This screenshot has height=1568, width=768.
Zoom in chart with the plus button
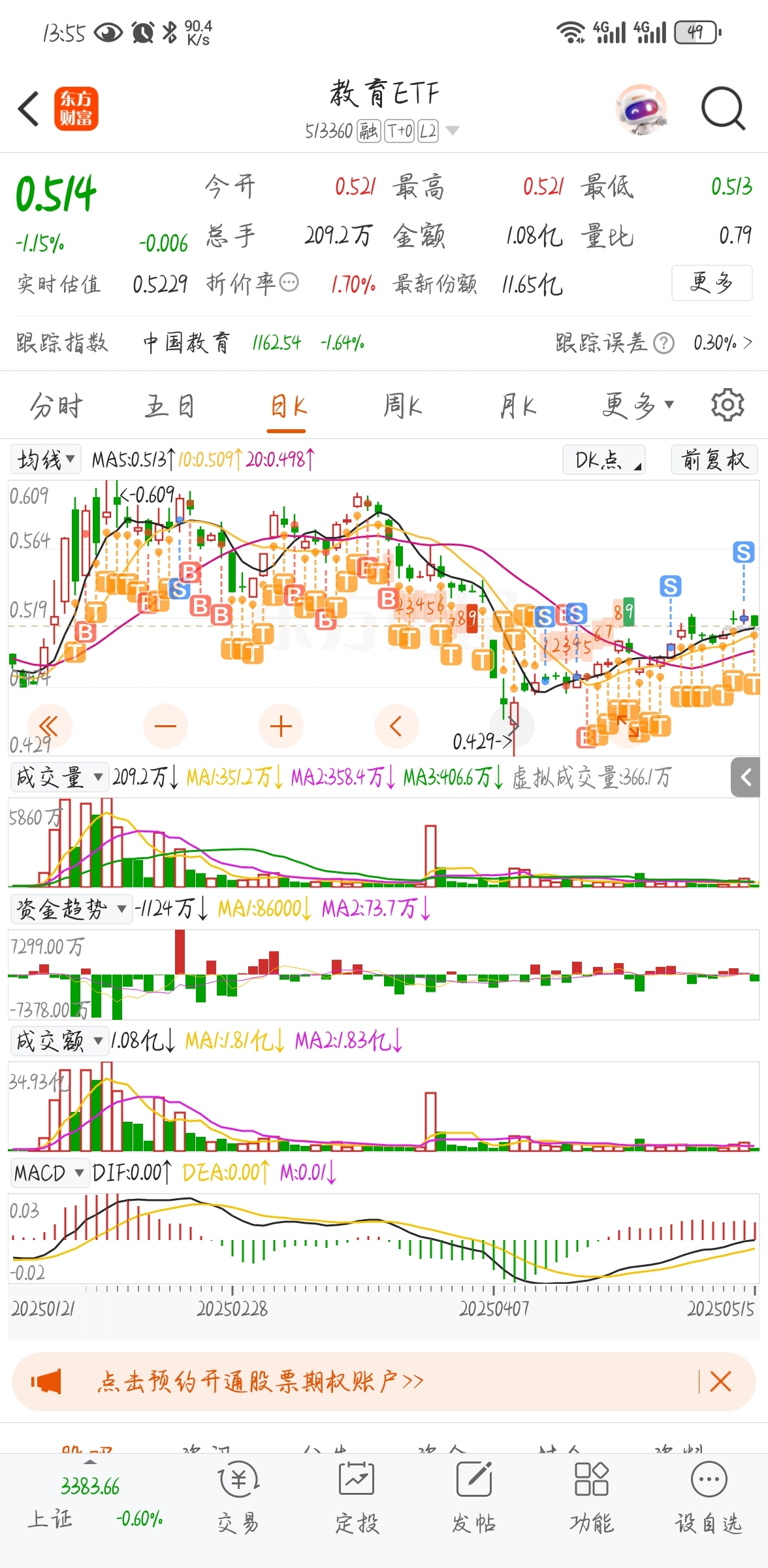[281, 726]
